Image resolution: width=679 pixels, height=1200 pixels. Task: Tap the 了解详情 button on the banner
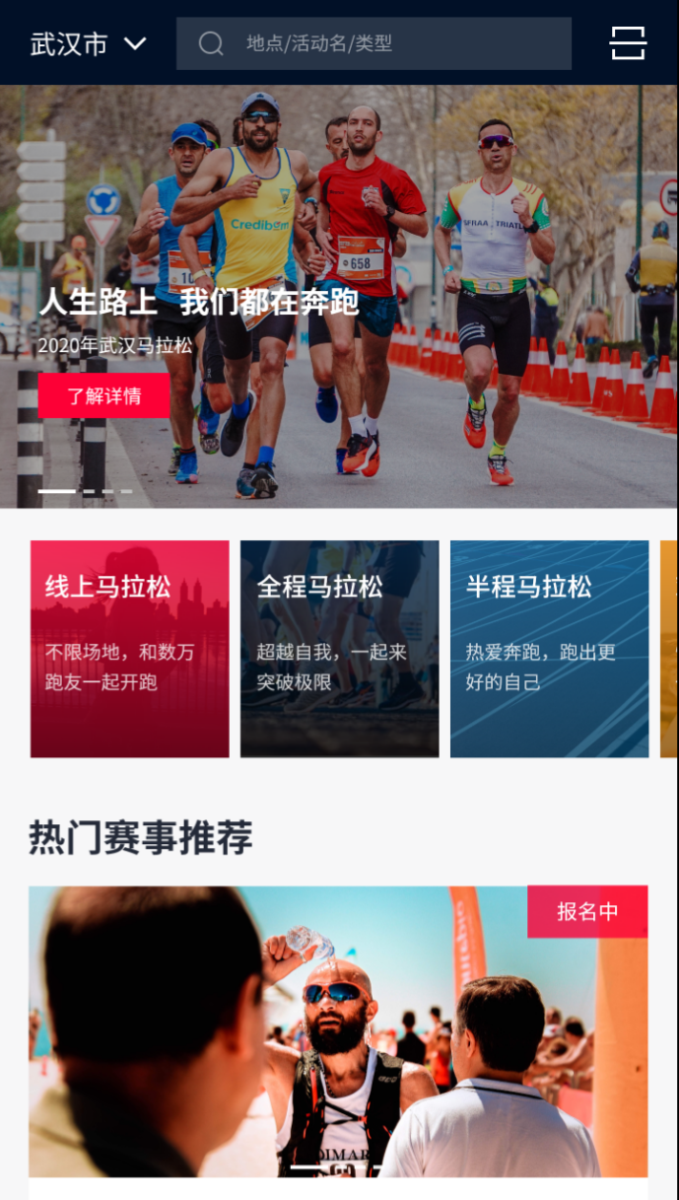(x=104, y=396)
